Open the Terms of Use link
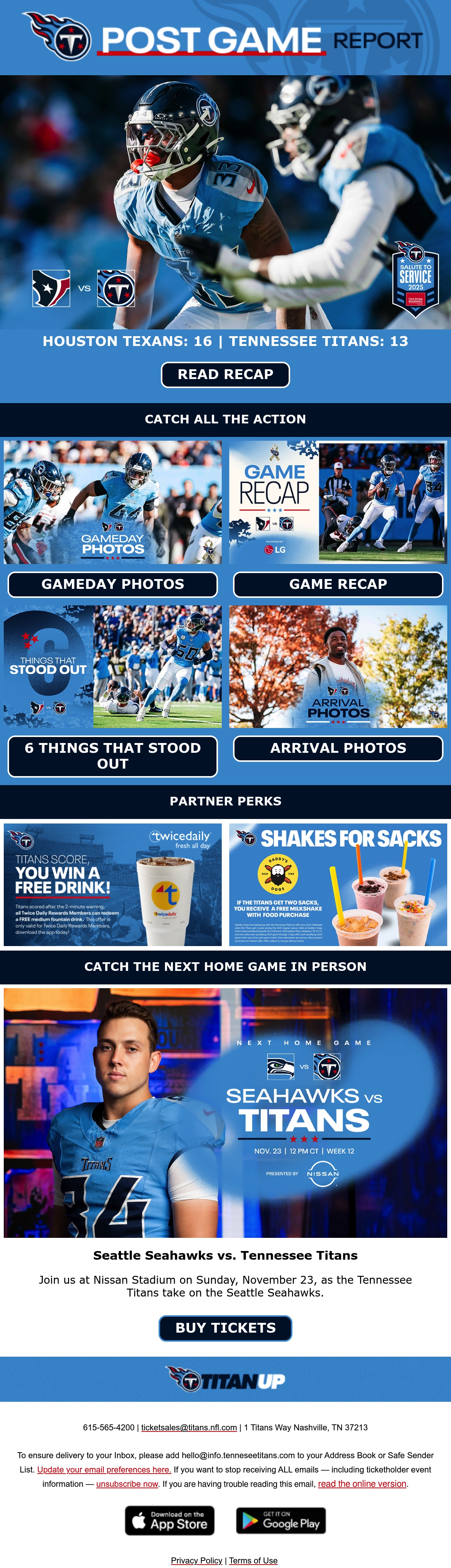The height and width of the screenshot is (1568, 451). [253, 1561]
